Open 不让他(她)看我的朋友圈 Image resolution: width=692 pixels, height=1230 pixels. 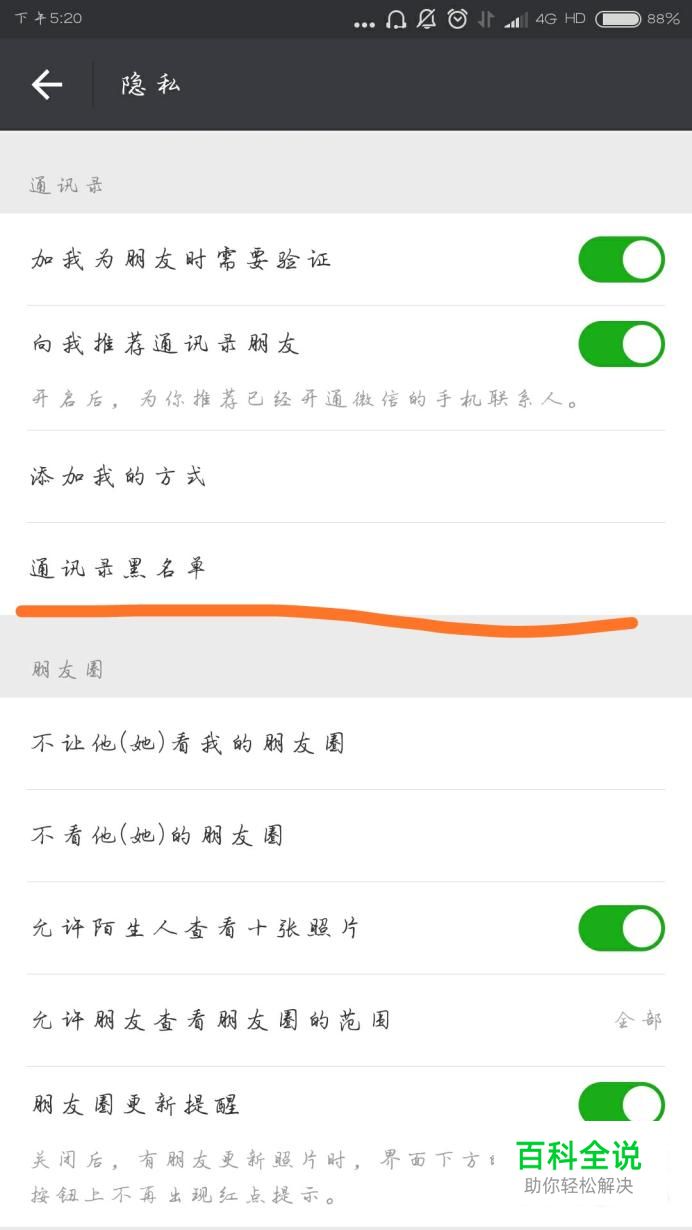pos(345,744)
